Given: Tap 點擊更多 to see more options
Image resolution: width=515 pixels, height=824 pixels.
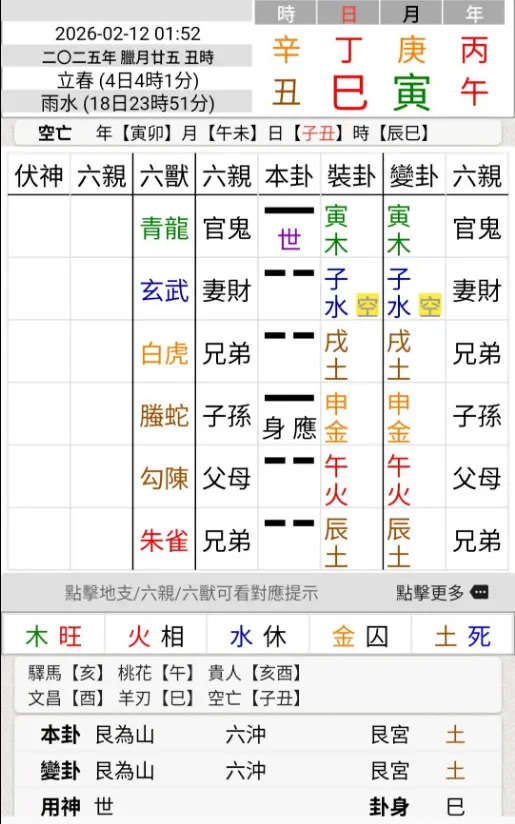Looking at the screenshot, I should tap(442, 593).
